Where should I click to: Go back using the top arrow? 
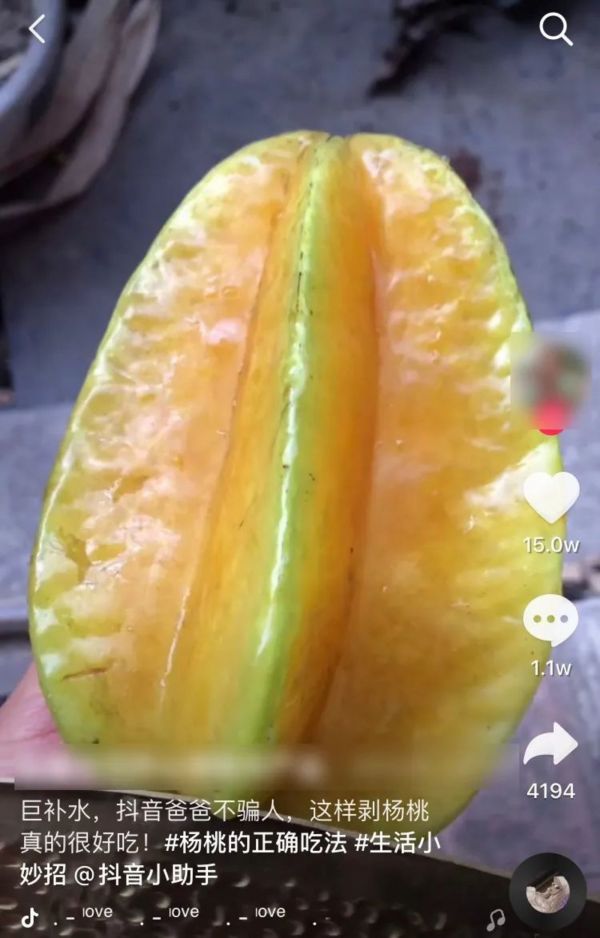(37, 30)
